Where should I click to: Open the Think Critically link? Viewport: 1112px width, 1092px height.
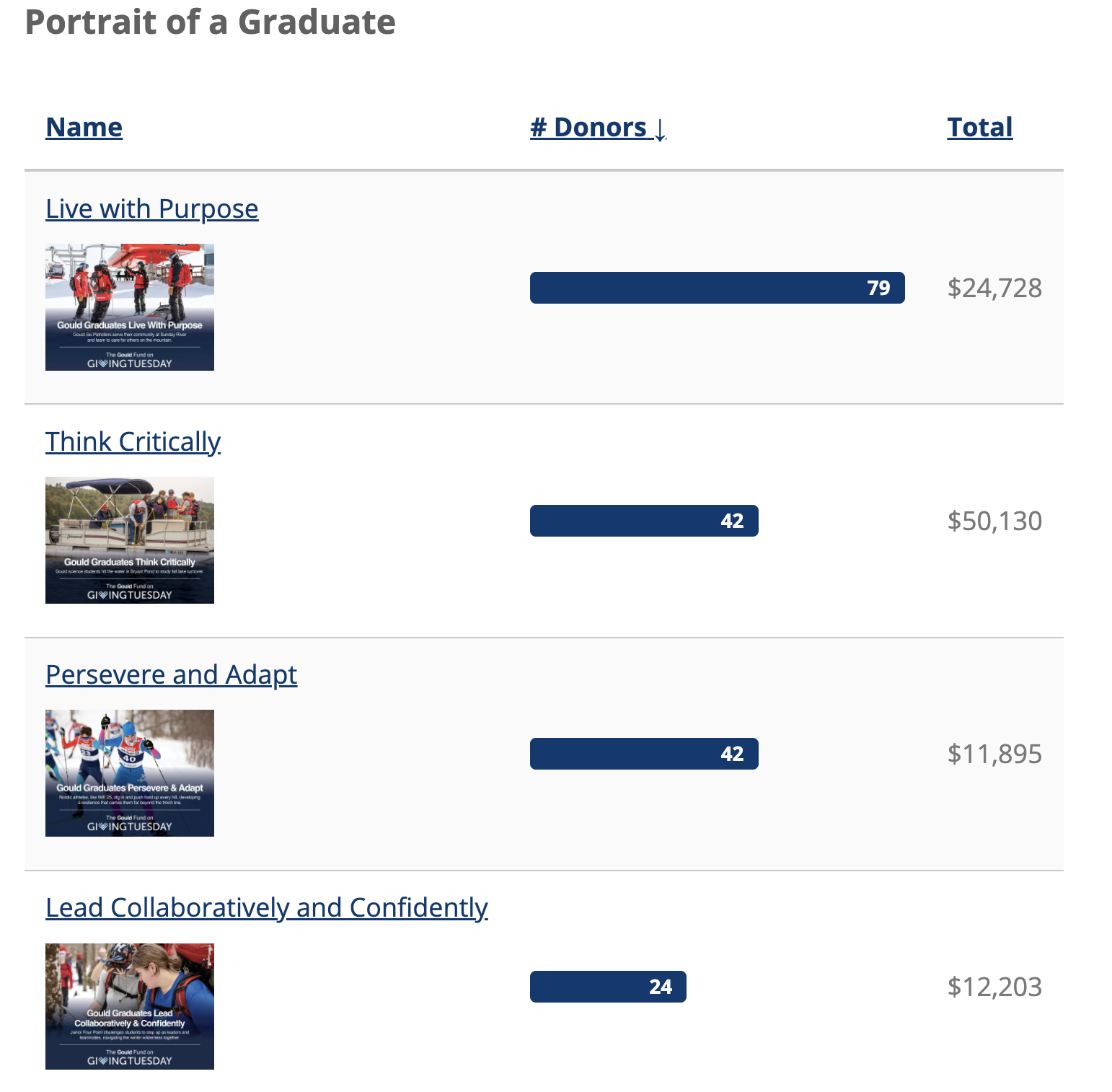pos(133,442)
